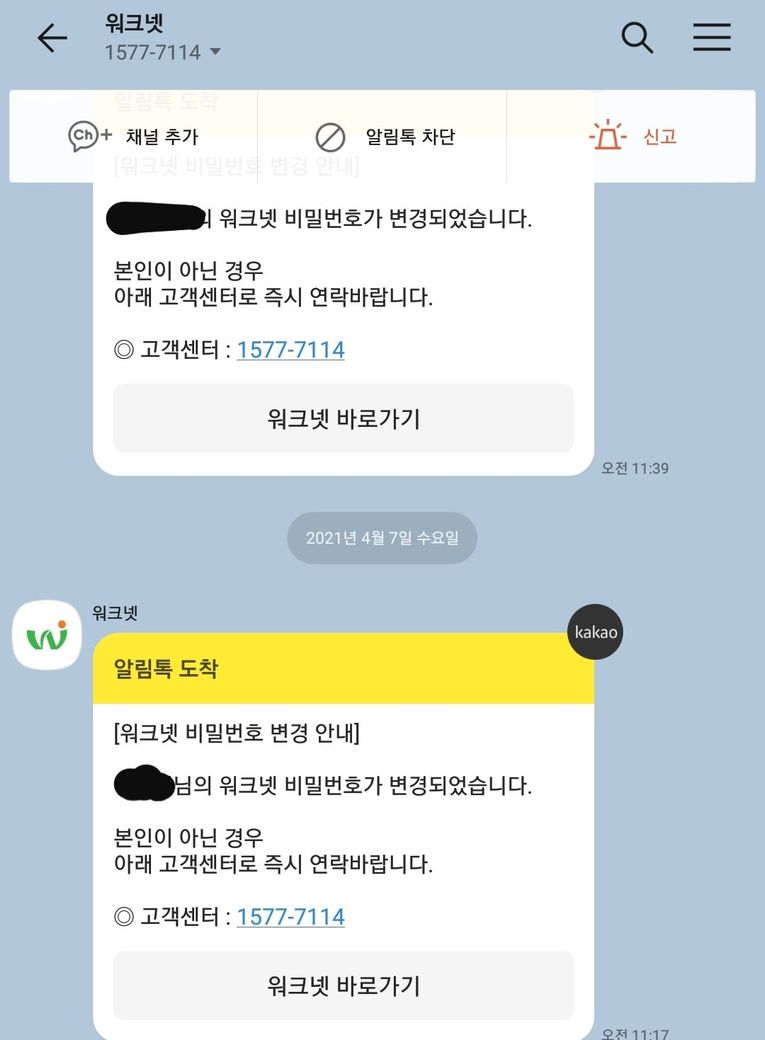Open 워크넷 바로가기 in the 오전 11:39 message

click(x=343, y=418)
